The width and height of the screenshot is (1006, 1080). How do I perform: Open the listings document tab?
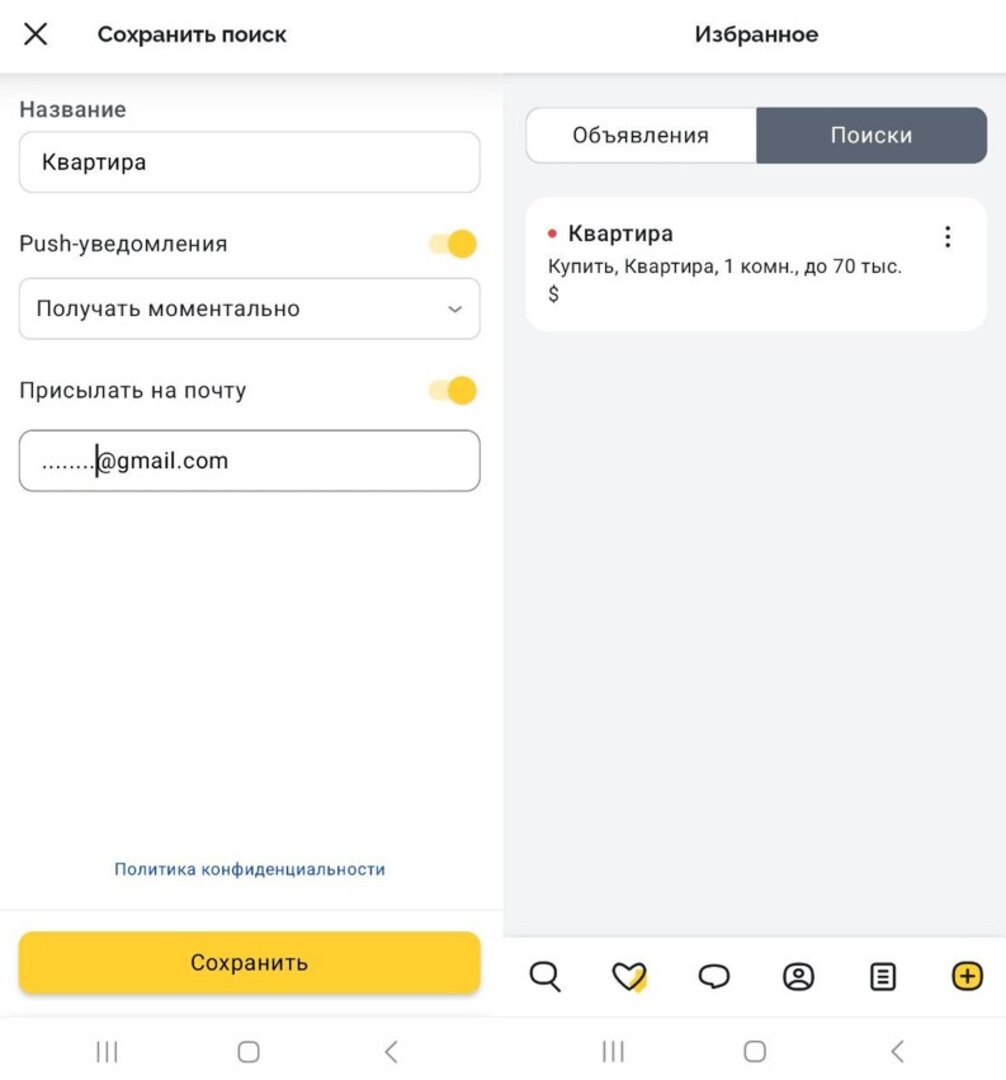[882, 976]
